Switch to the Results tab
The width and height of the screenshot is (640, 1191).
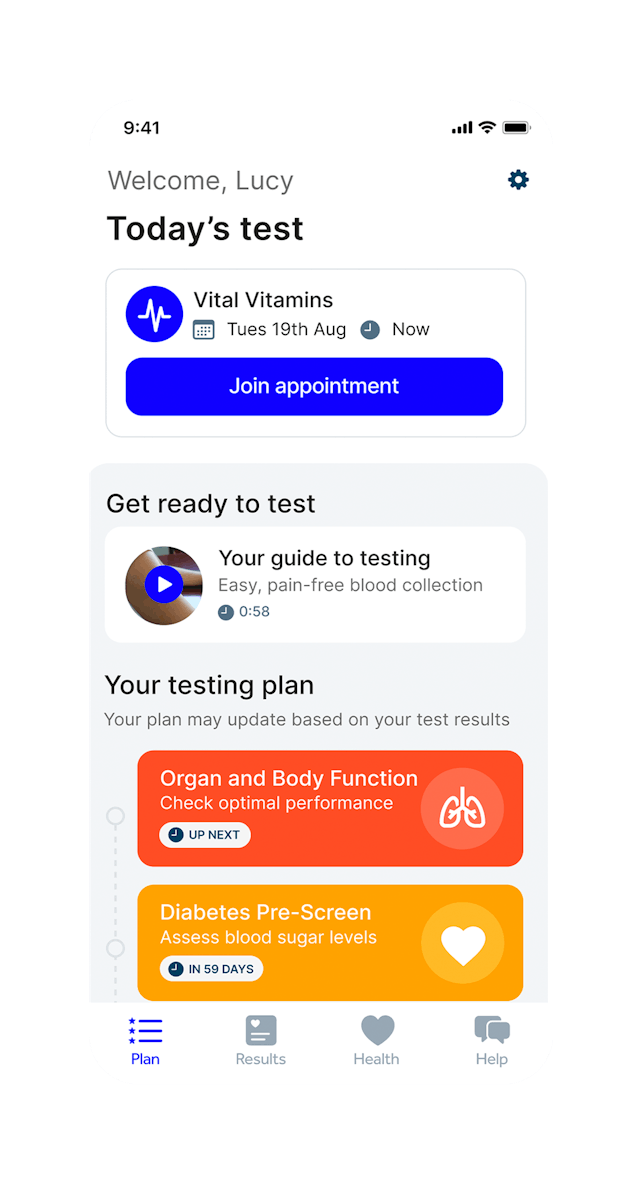point(260,1041)
